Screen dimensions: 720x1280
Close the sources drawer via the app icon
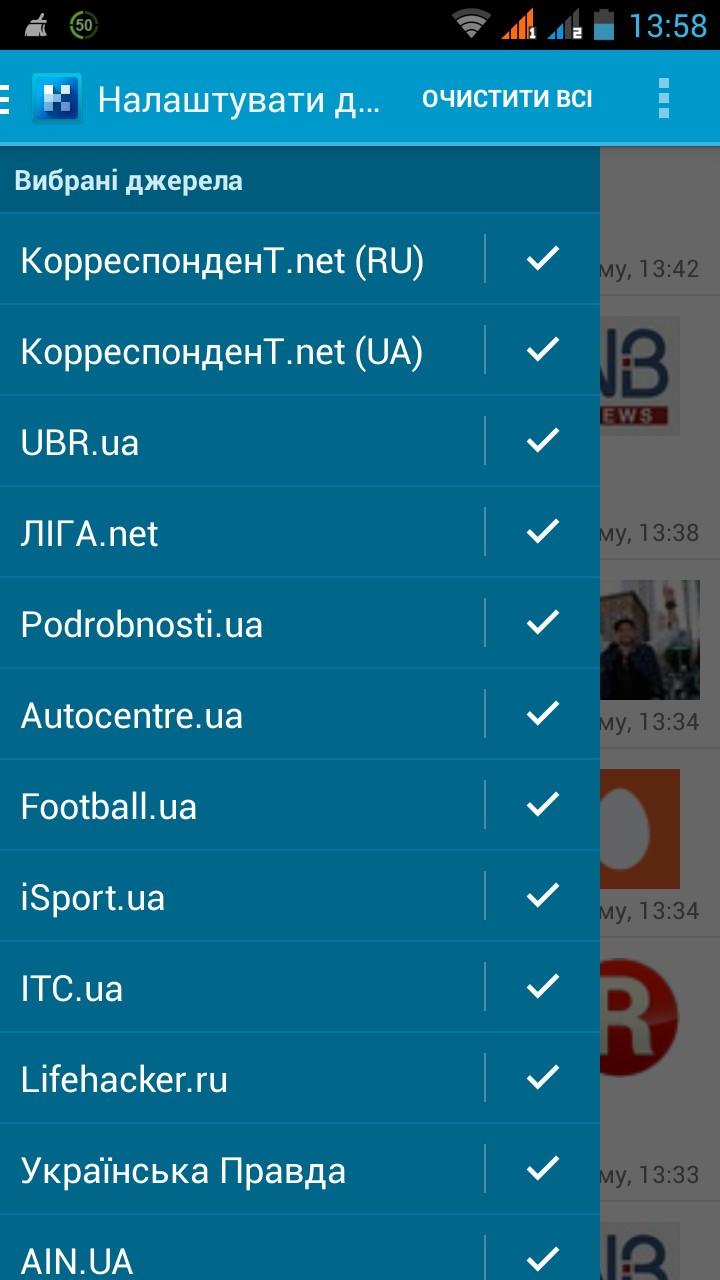56,99
